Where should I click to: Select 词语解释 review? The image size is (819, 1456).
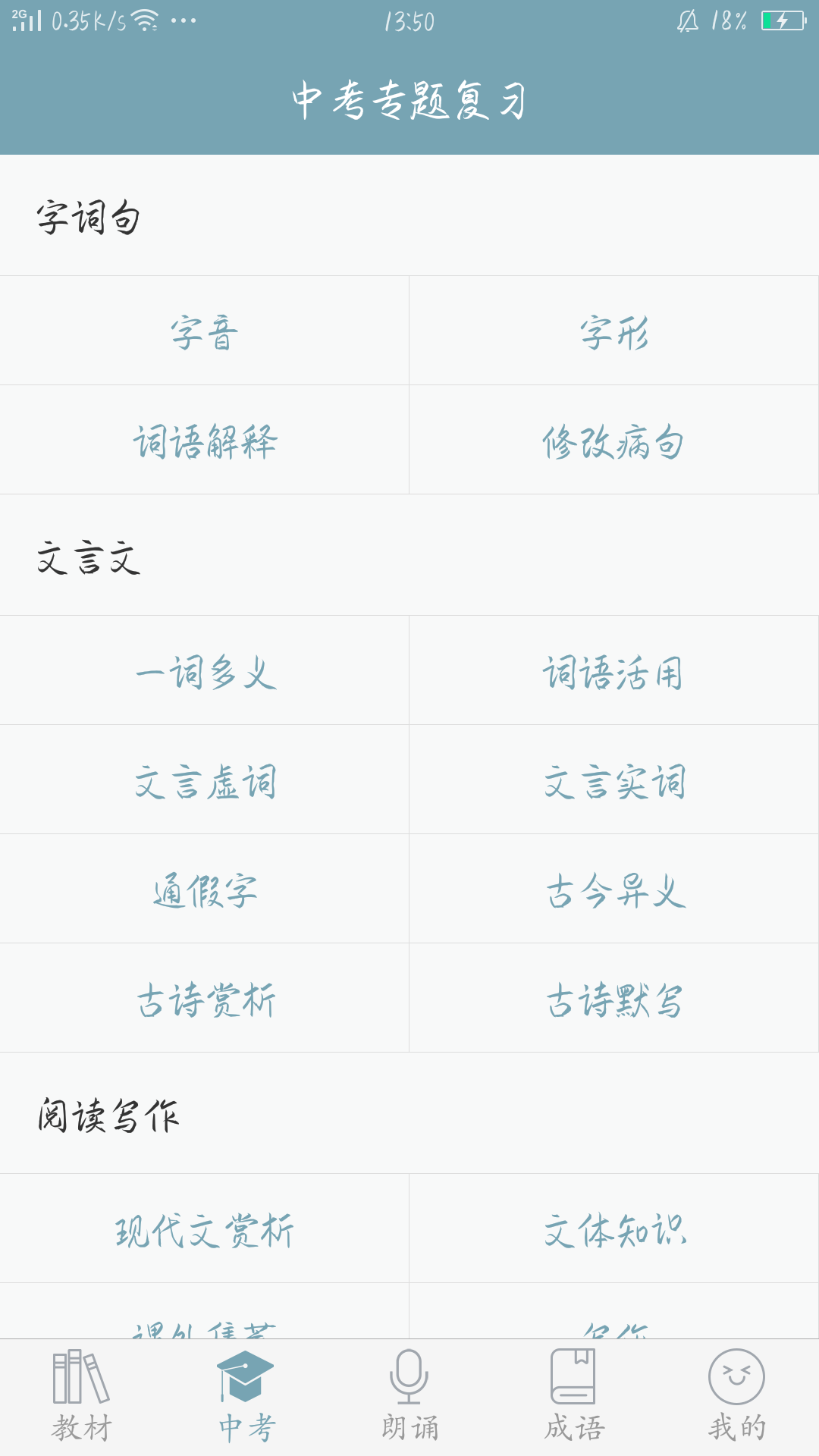205,440
